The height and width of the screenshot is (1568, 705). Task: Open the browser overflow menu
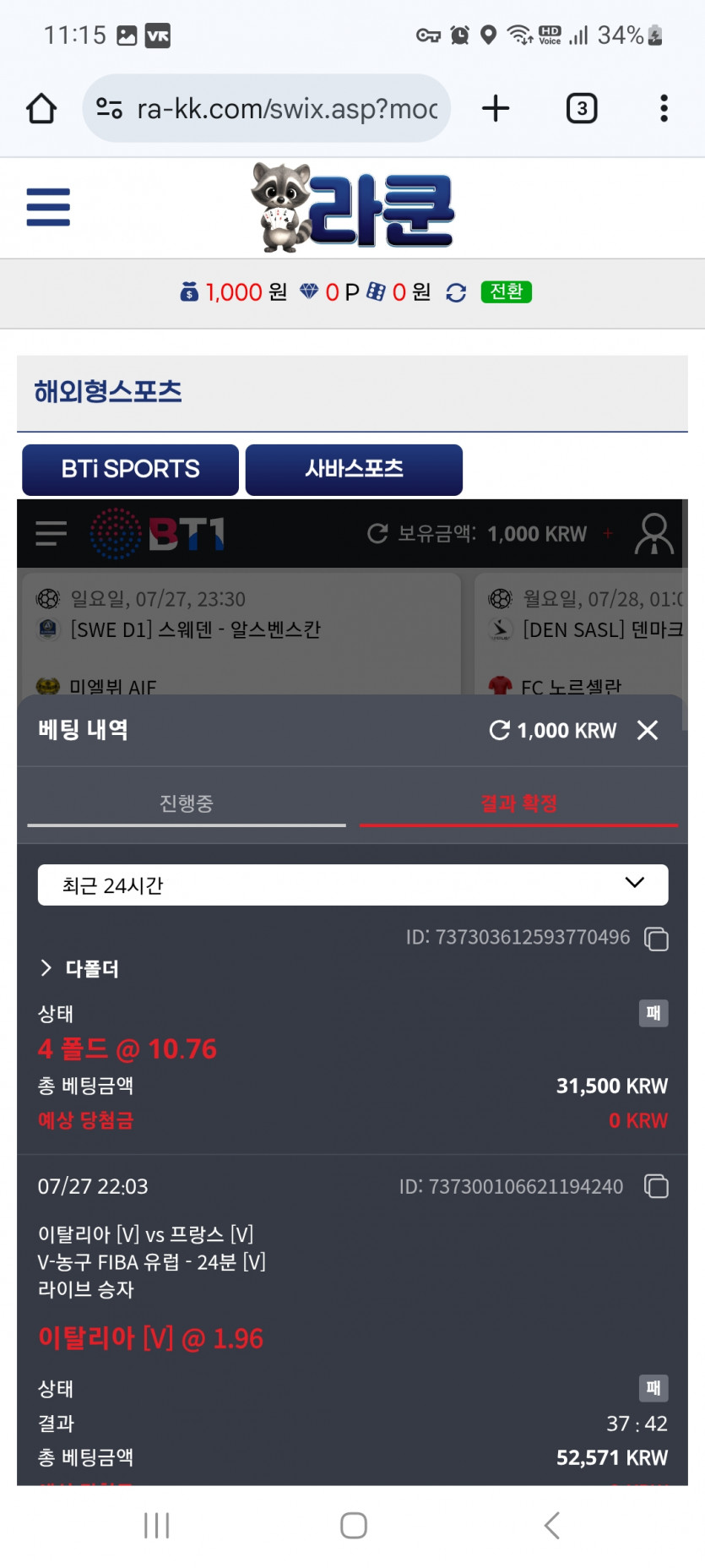664,108
